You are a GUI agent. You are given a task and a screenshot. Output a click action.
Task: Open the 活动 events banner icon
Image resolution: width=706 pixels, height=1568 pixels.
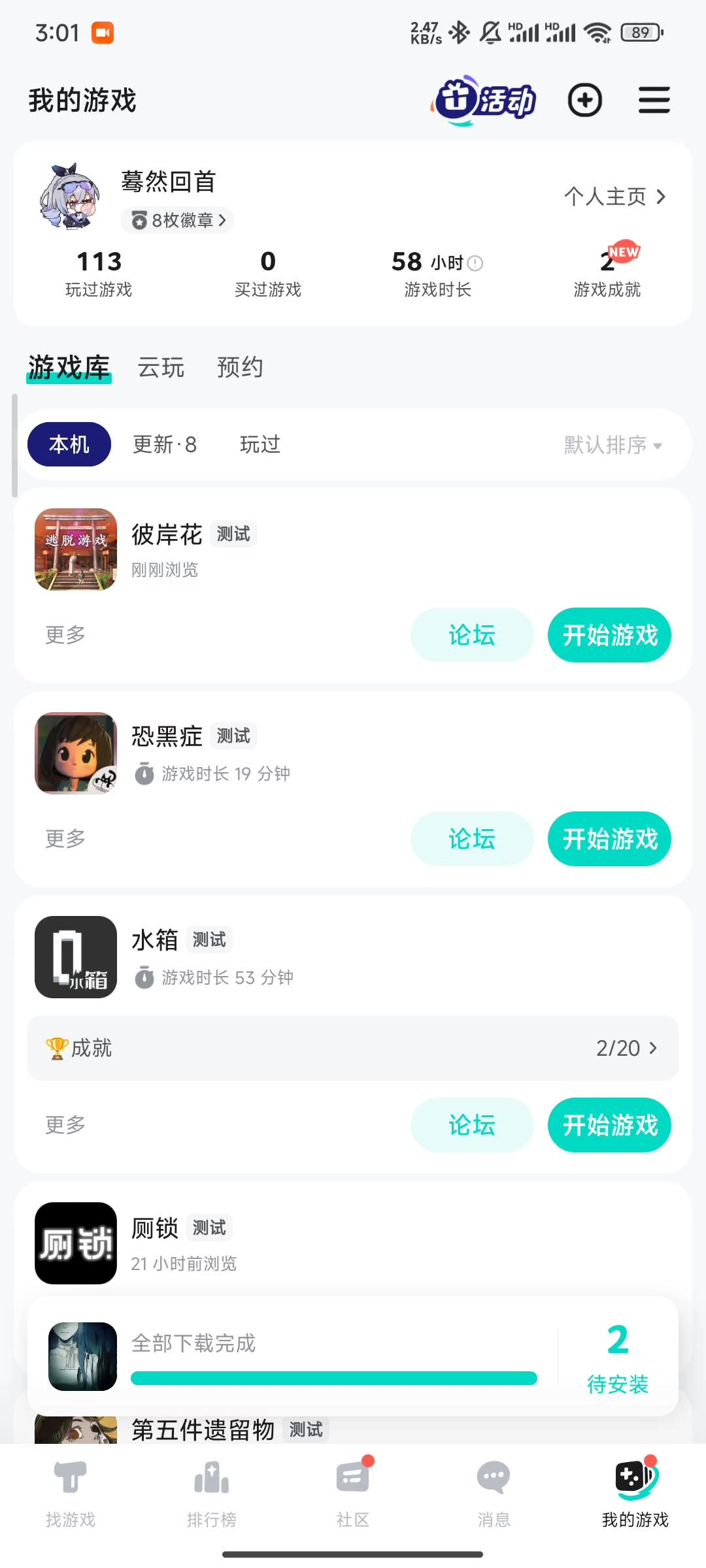(484, 101)
